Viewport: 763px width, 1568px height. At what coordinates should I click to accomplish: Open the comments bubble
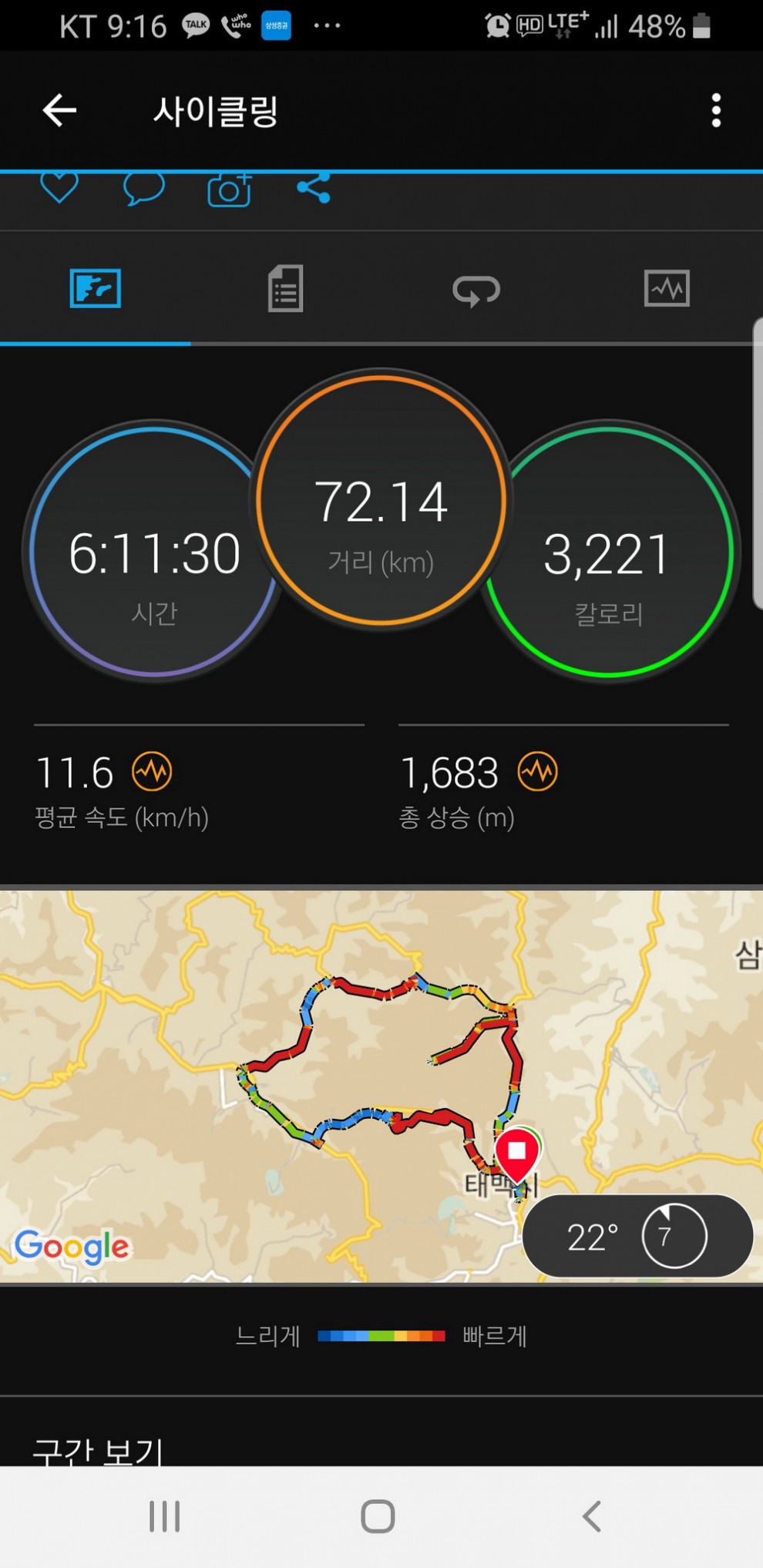pyautogui.click(x=144, y=188)
